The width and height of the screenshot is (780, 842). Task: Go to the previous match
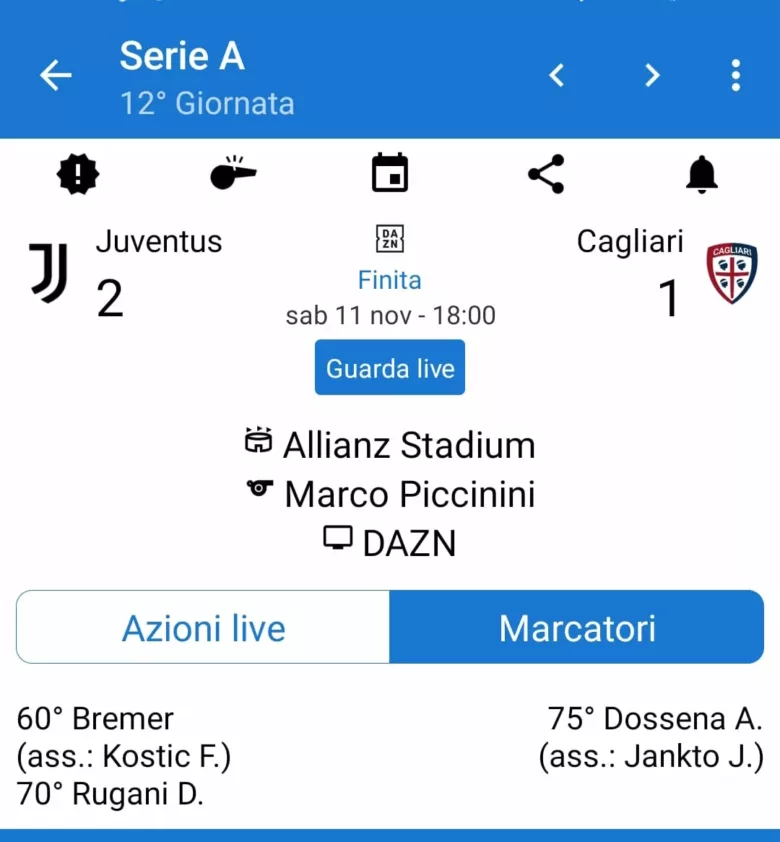point(557,75)
